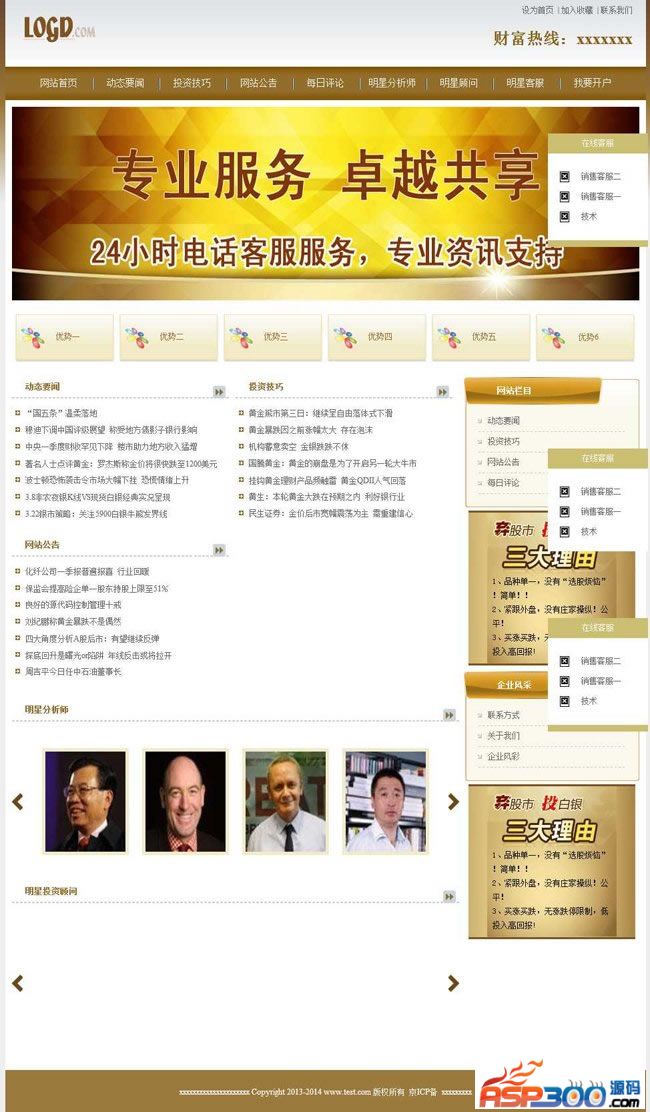Image resolution: width=650 pixels, height=1112 pixels.
Task: Show more under 投资技巧 heading
Action: (442, 391)
